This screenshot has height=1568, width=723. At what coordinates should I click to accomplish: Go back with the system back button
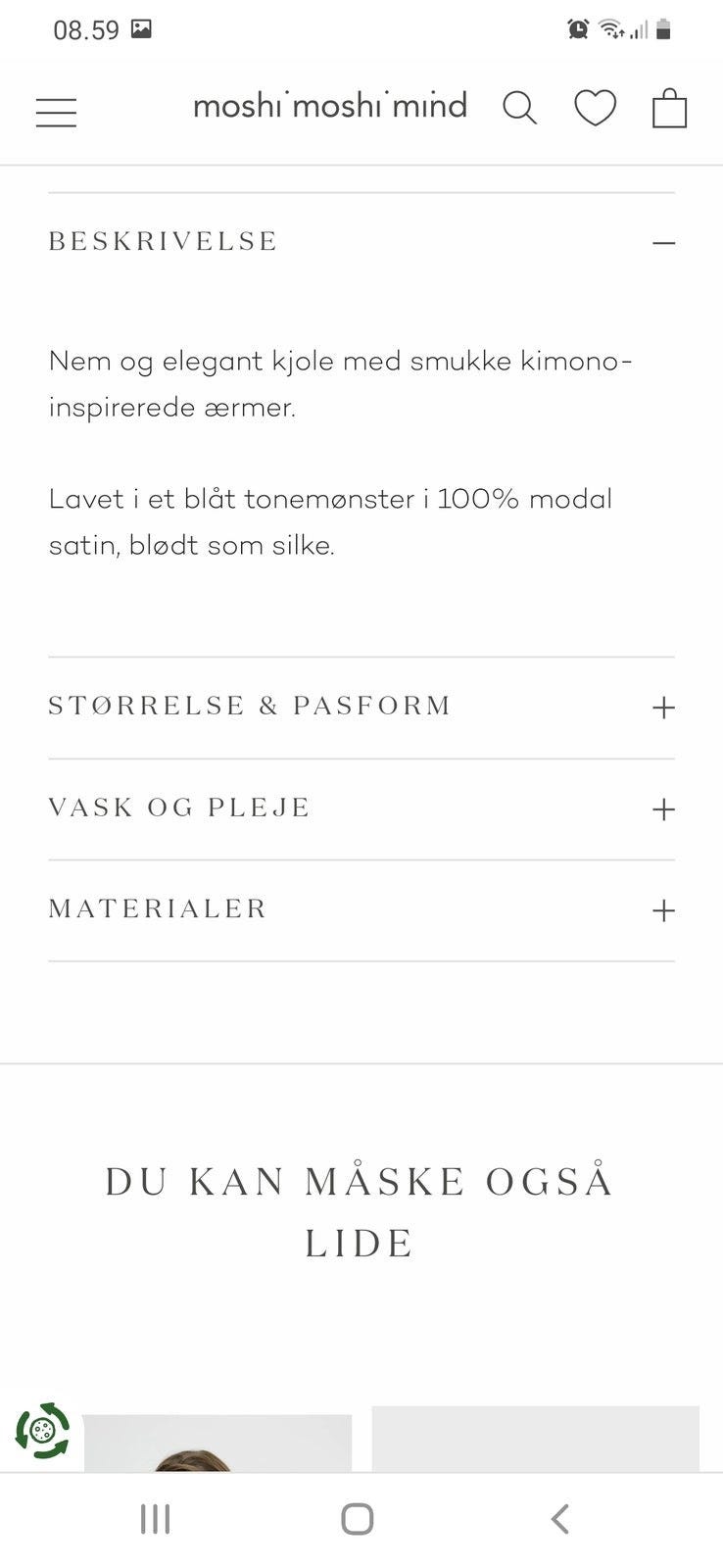click(559, 1519)
